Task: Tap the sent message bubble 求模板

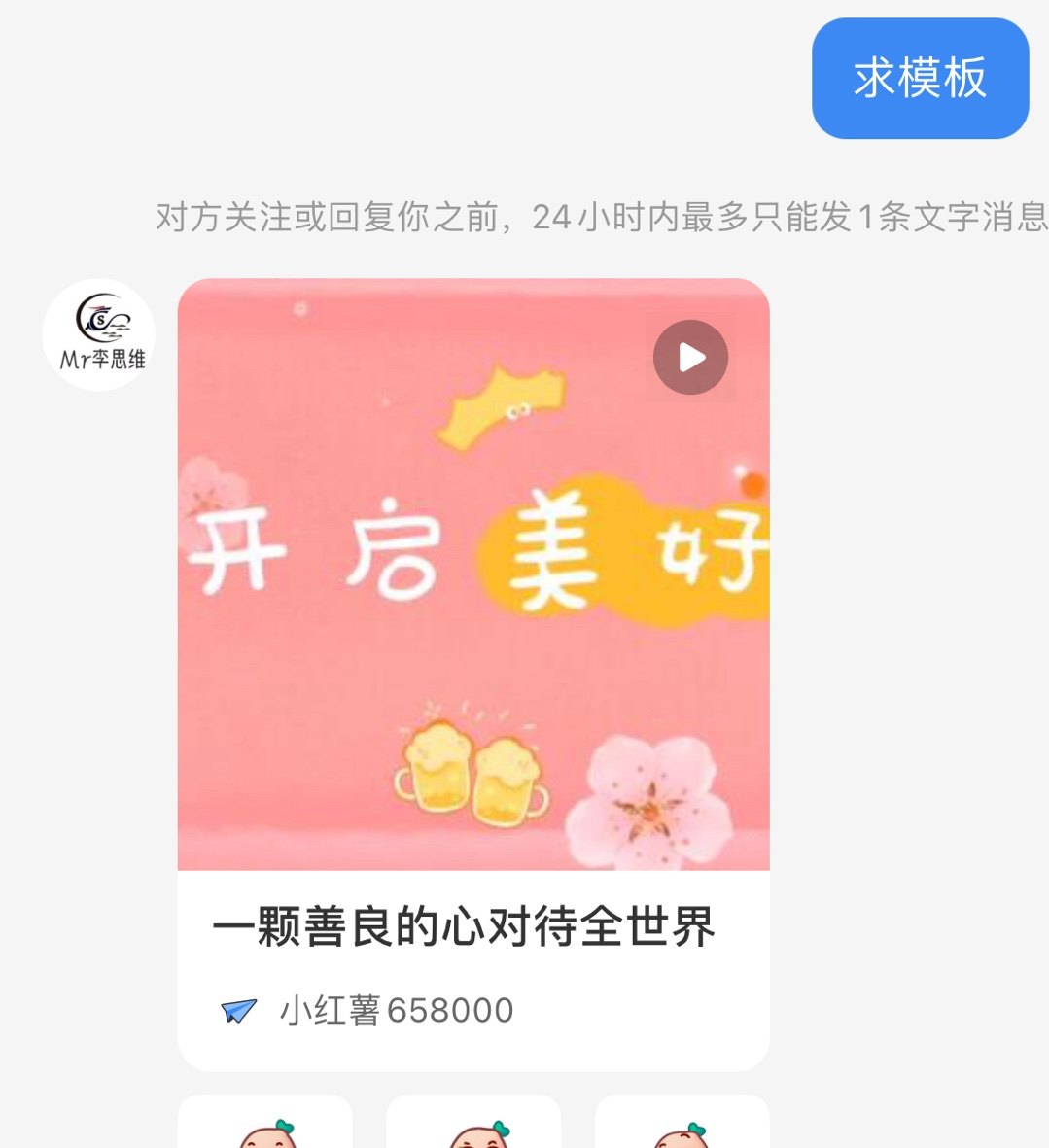Action: tap(920, 79)
